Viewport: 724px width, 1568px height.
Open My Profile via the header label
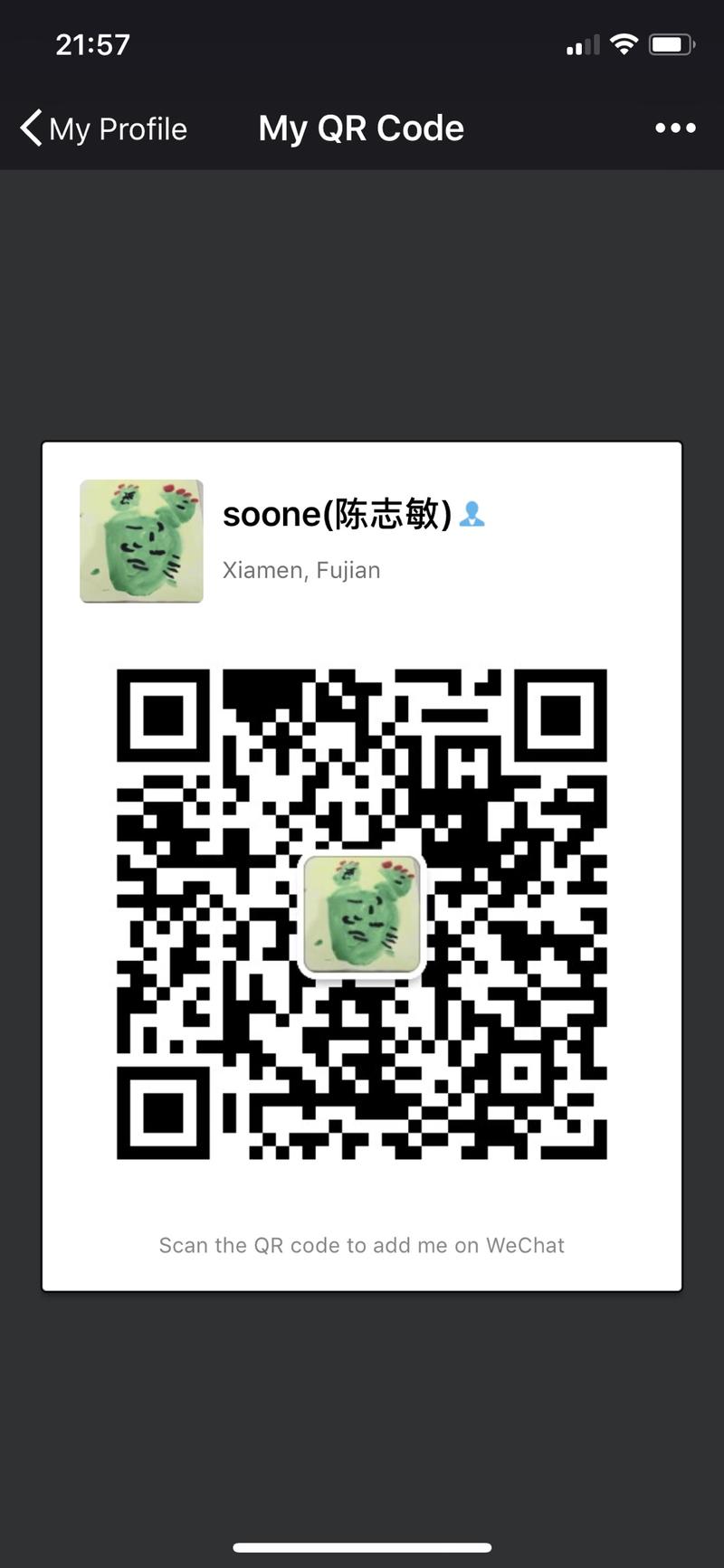(119, 129)
